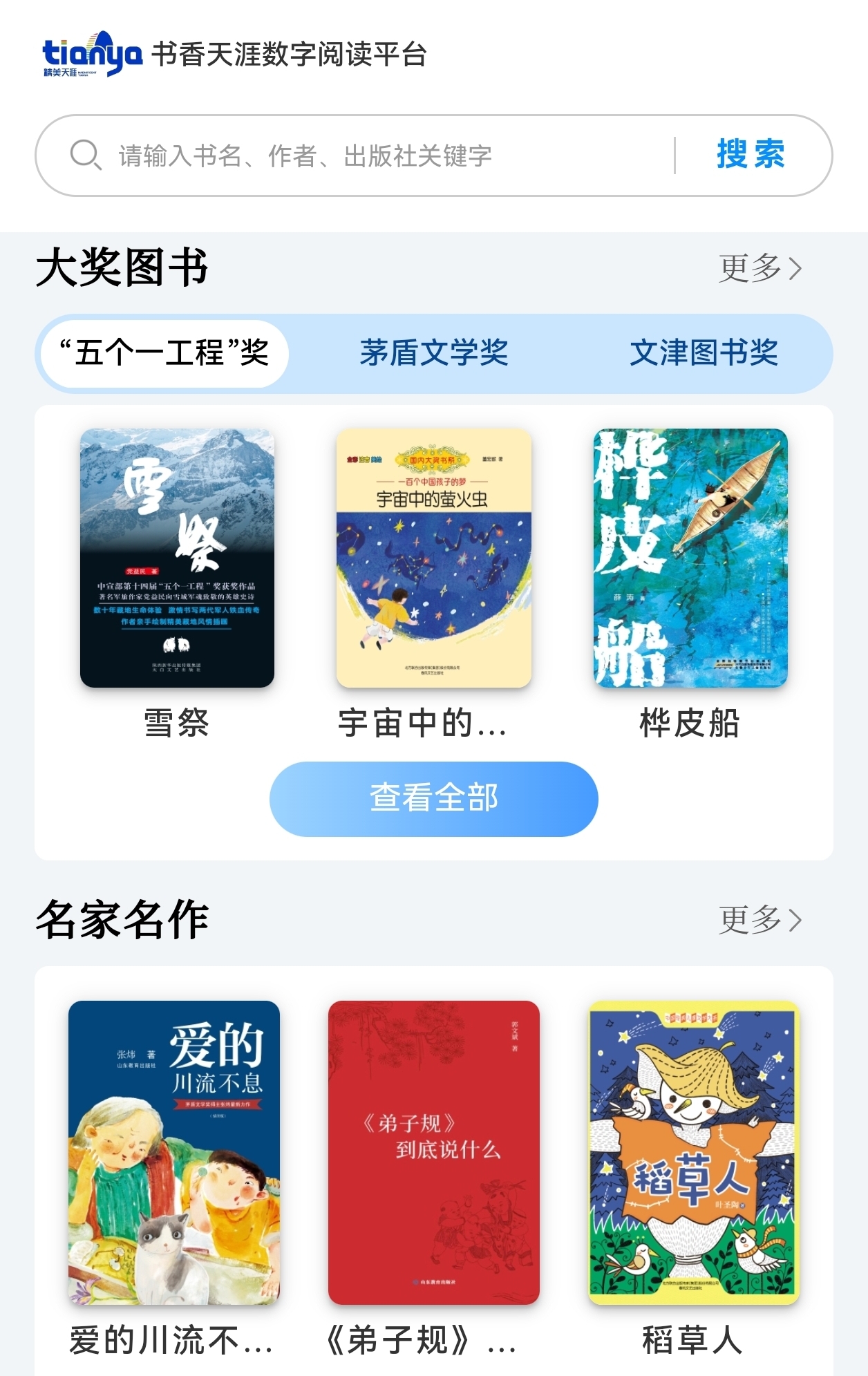Tap 查看全部 button

[x=433, y=799]
